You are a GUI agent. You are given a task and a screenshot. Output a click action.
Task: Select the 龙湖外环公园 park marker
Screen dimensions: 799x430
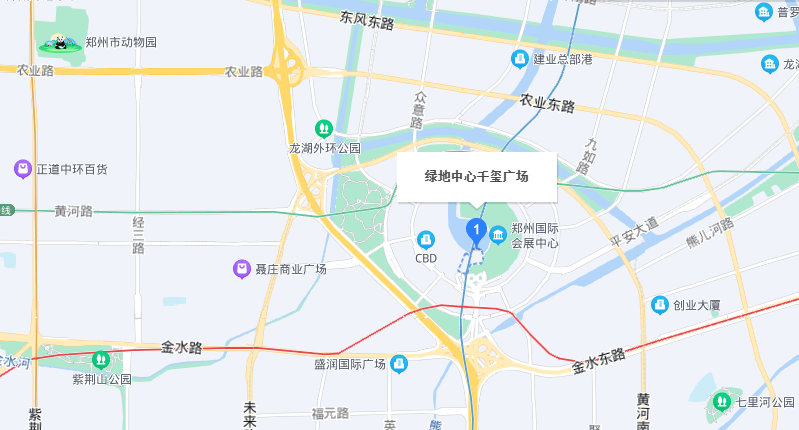coord(324,129)
